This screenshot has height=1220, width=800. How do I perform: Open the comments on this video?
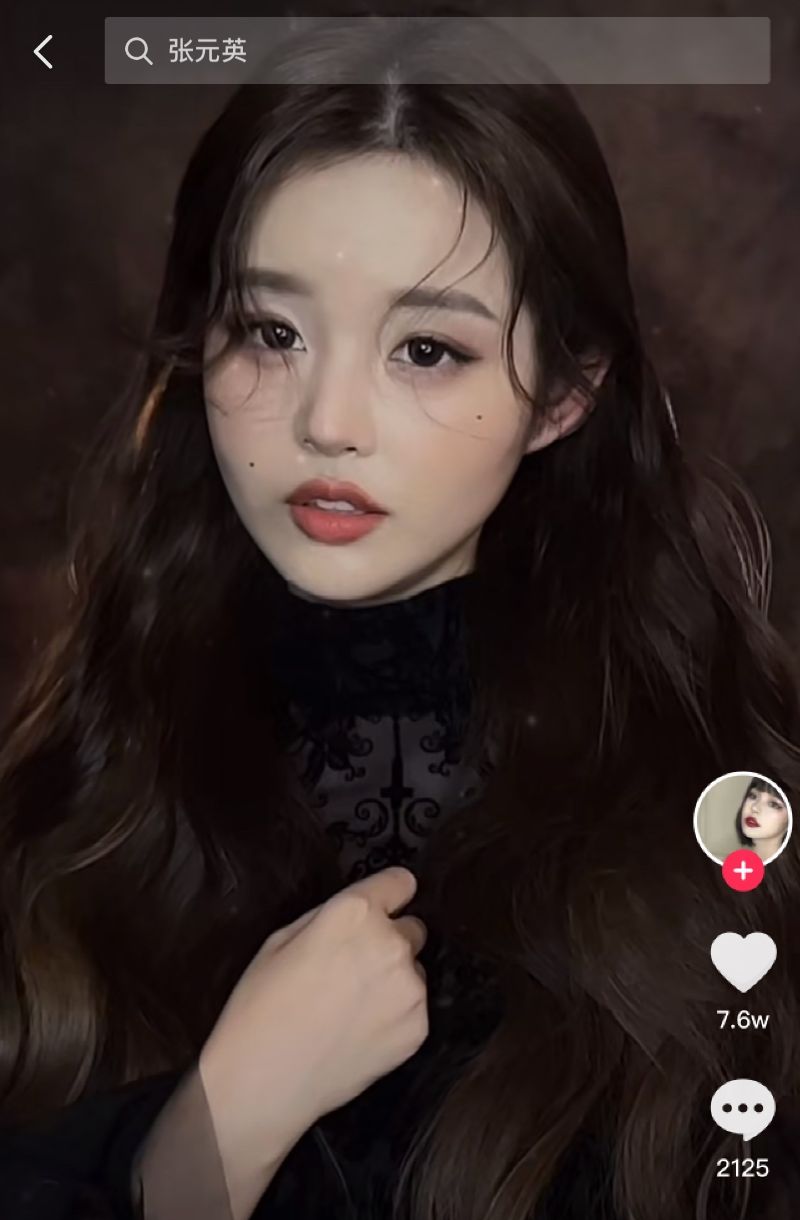pos(742,1109)
